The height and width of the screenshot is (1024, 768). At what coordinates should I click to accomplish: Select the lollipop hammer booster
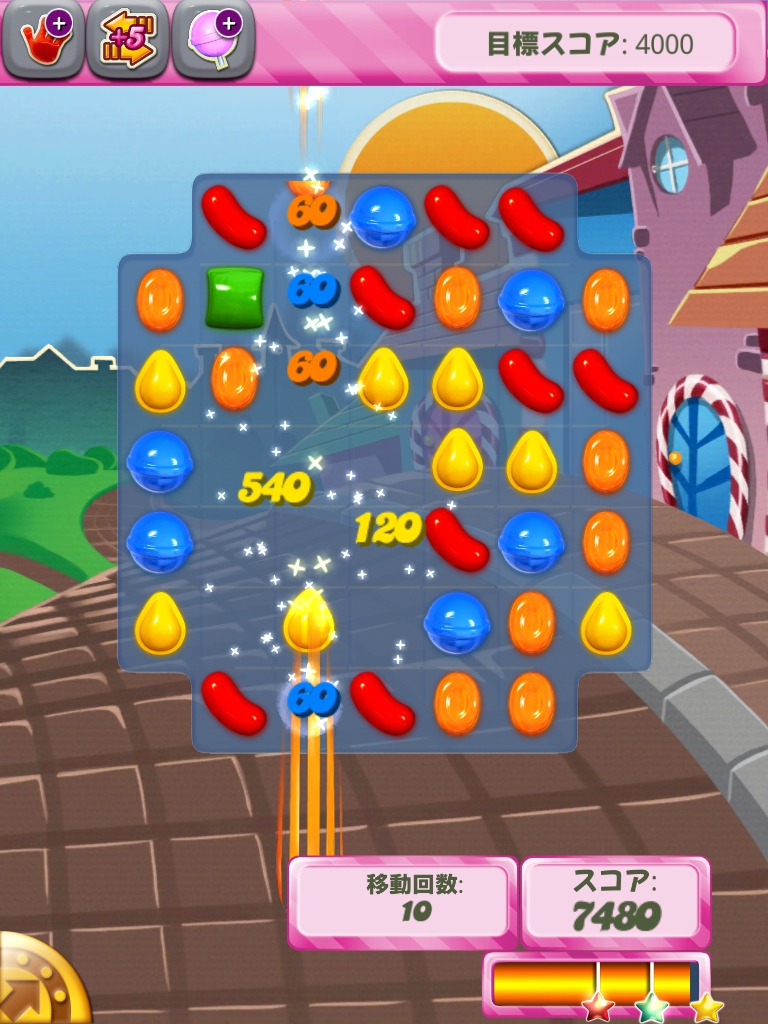click(x=213, y=40)
